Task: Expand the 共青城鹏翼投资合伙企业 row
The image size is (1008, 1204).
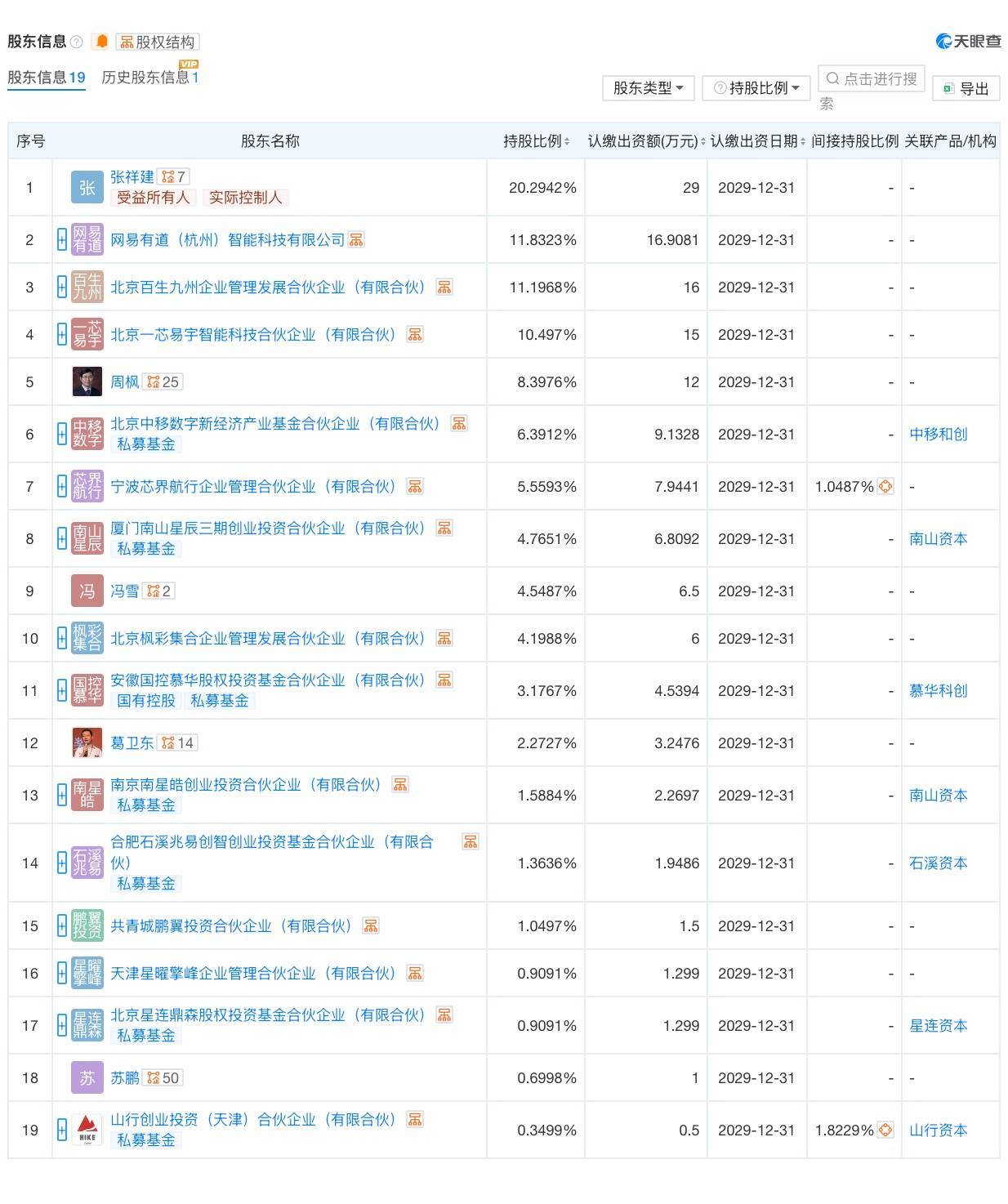Action: [x=62, y=925]
